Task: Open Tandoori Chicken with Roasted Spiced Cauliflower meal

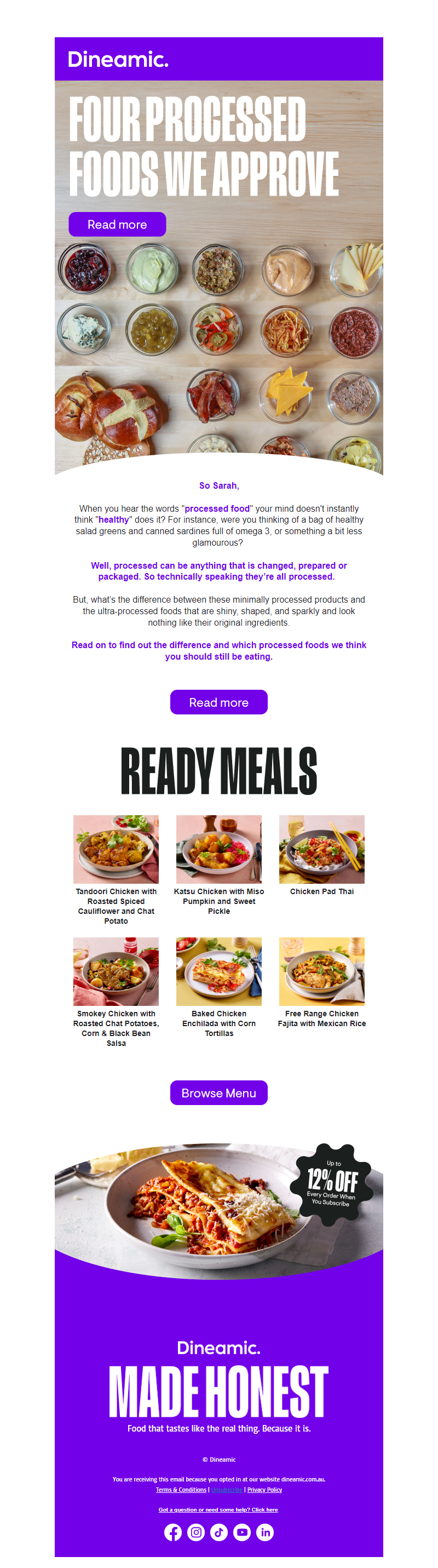Action: tap(116, 849)
